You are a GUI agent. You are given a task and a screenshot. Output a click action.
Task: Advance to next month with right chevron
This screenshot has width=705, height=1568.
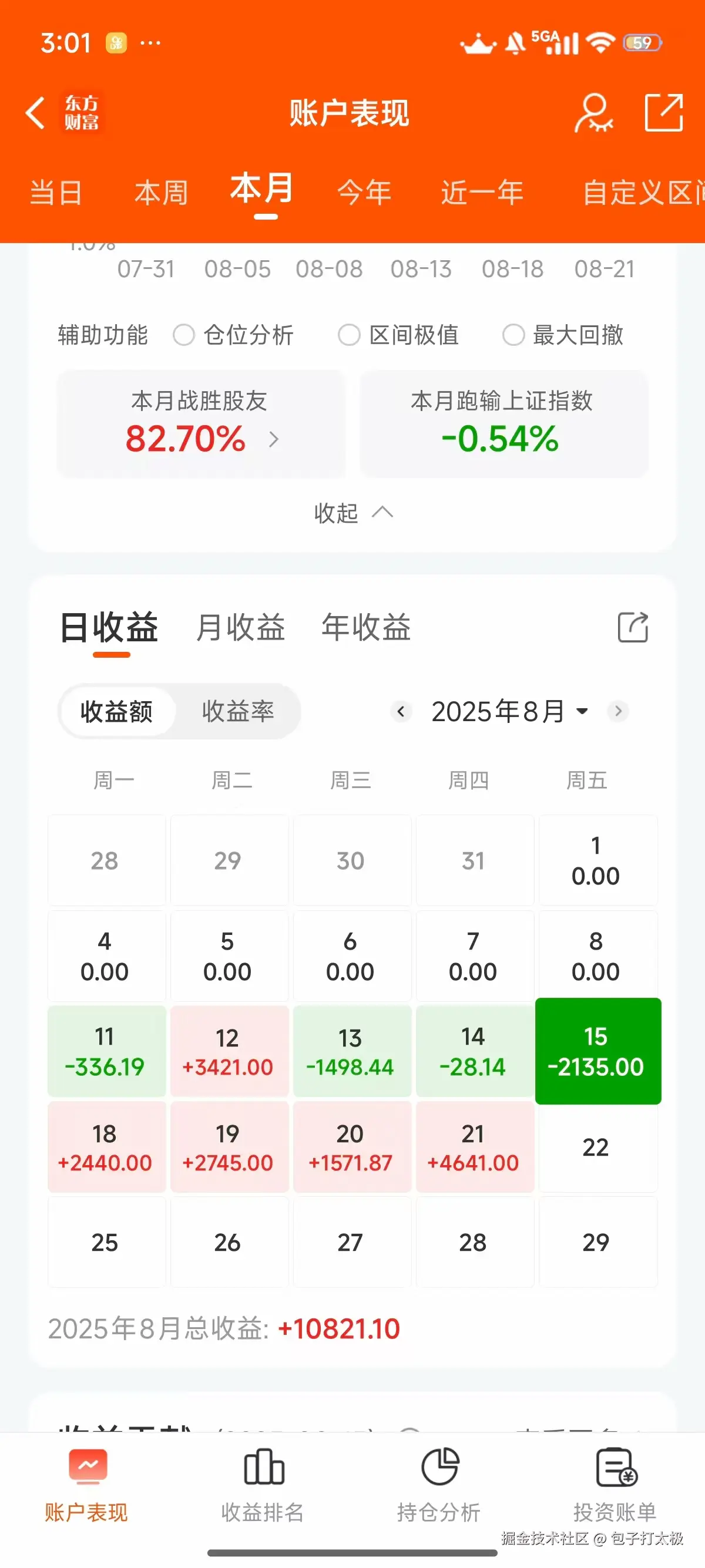click(619, 711)
